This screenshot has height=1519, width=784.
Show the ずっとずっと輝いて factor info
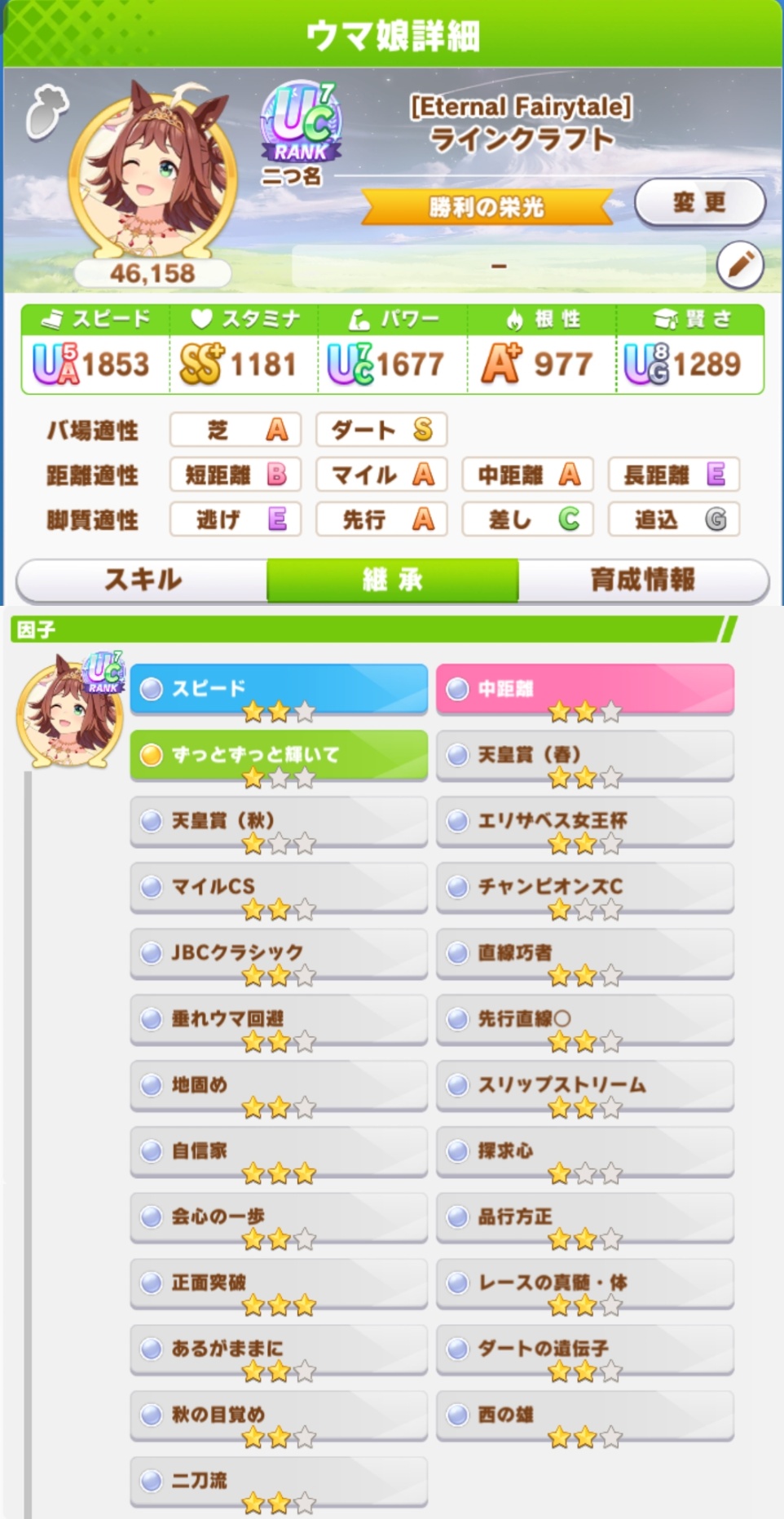(279, 756)
